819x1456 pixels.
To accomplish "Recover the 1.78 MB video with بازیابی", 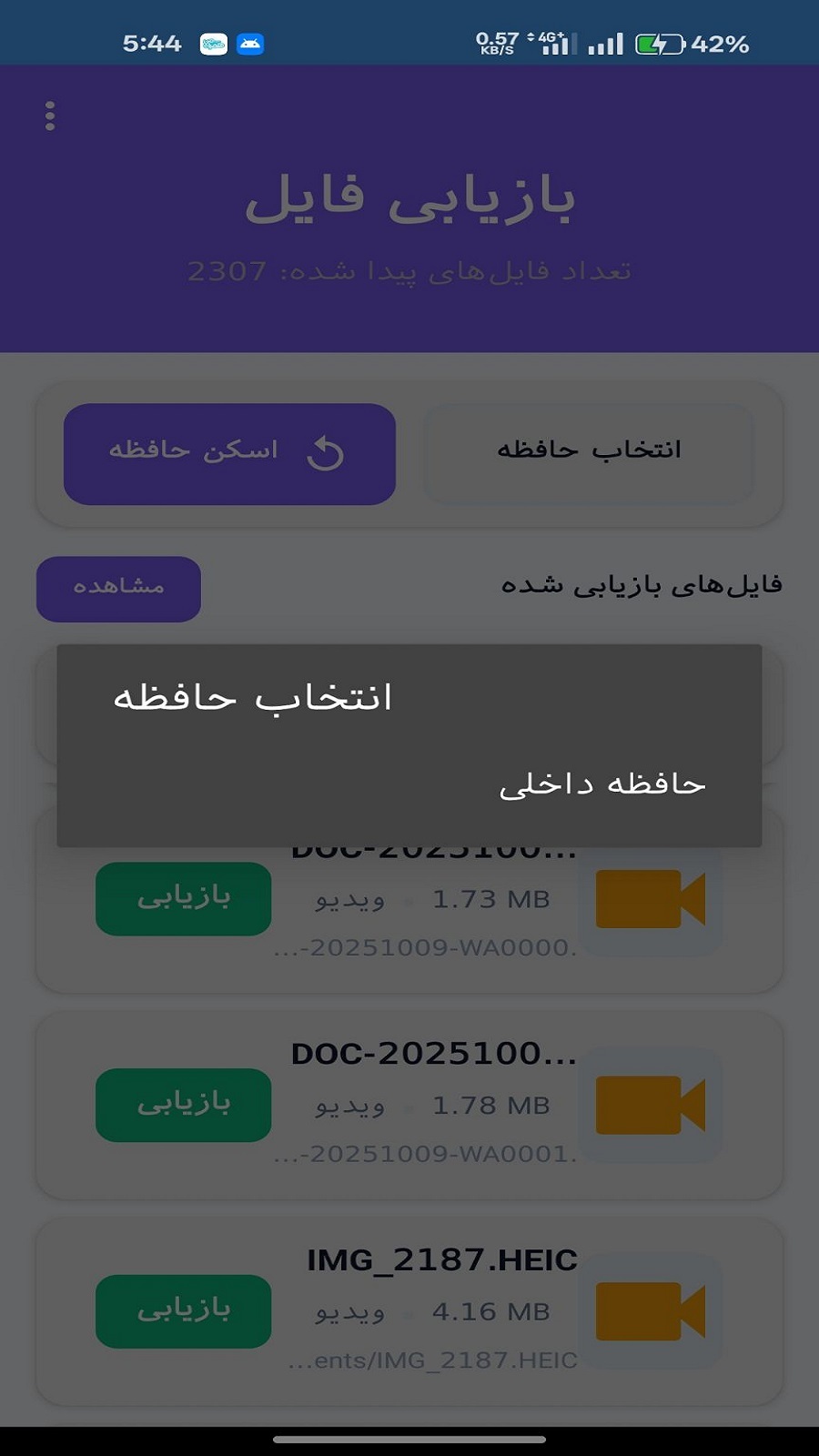I will pyautogui.click(x=182, y=1106).
